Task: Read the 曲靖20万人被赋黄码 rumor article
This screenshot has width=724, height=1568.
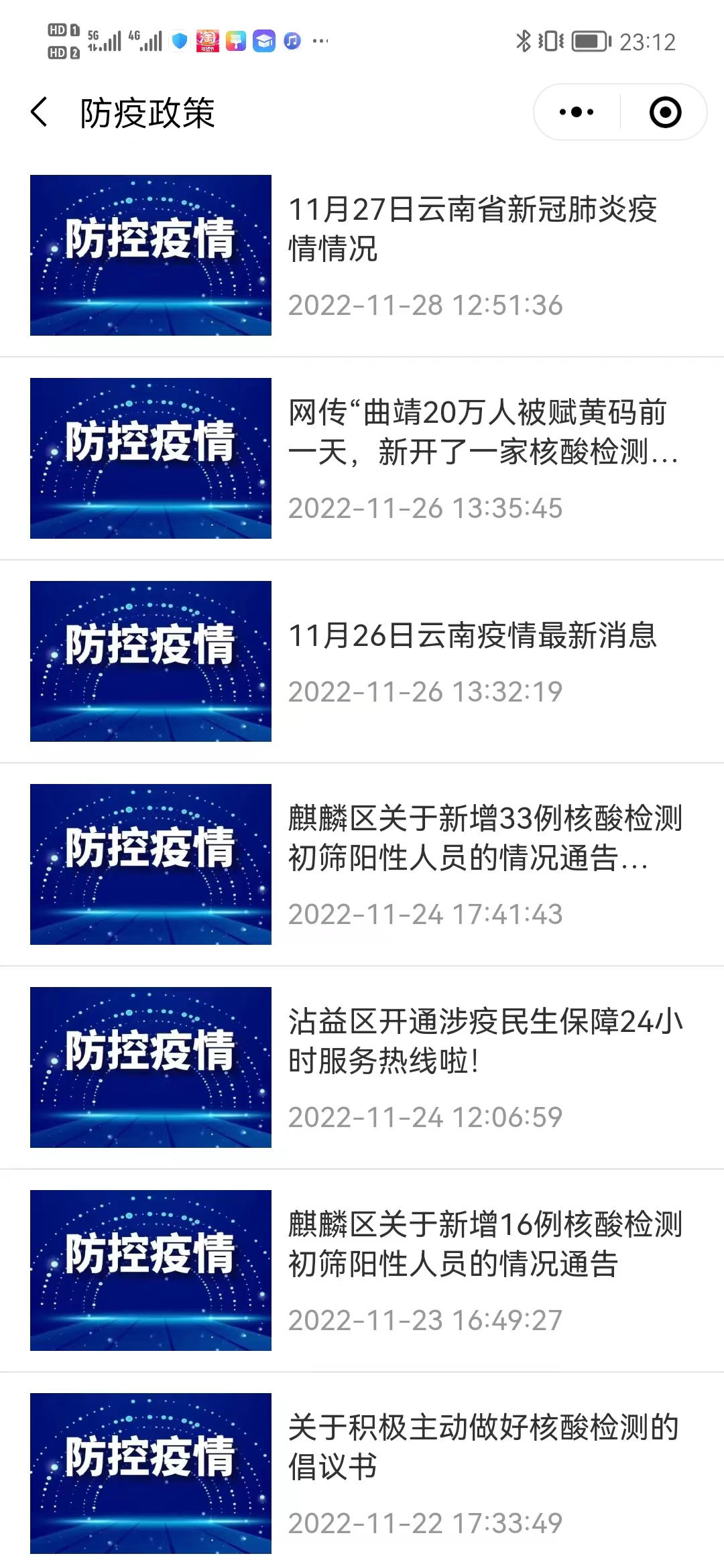Action: click(x=483, y=432)
